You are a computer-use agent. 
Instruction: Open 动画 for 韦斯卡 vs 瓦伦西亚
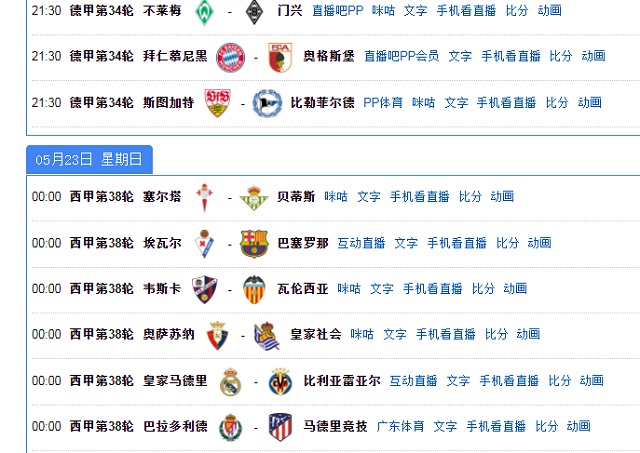click(515, 288)
